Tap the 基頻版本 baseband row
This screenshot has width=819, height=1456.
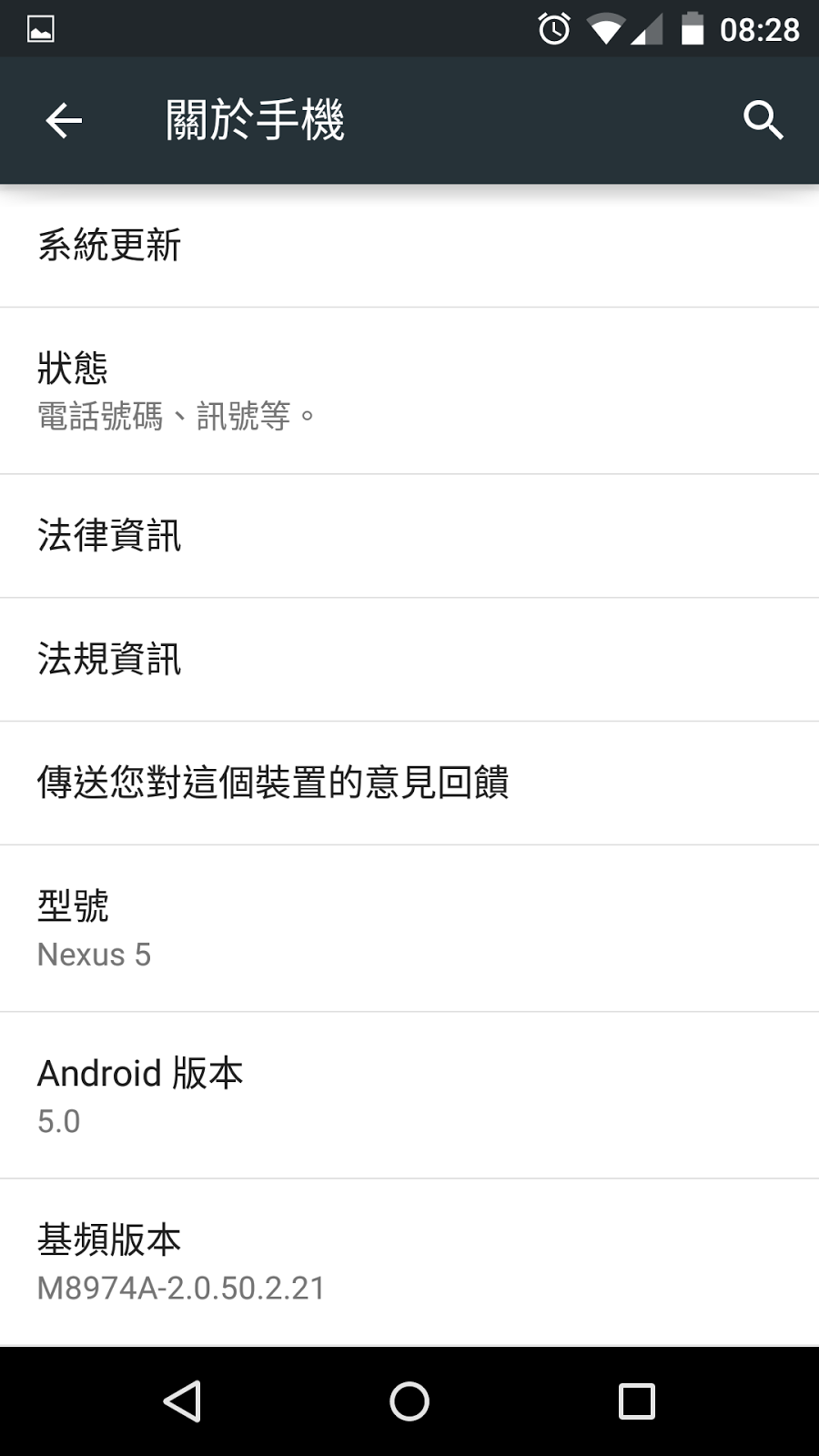coord(409,1262)
